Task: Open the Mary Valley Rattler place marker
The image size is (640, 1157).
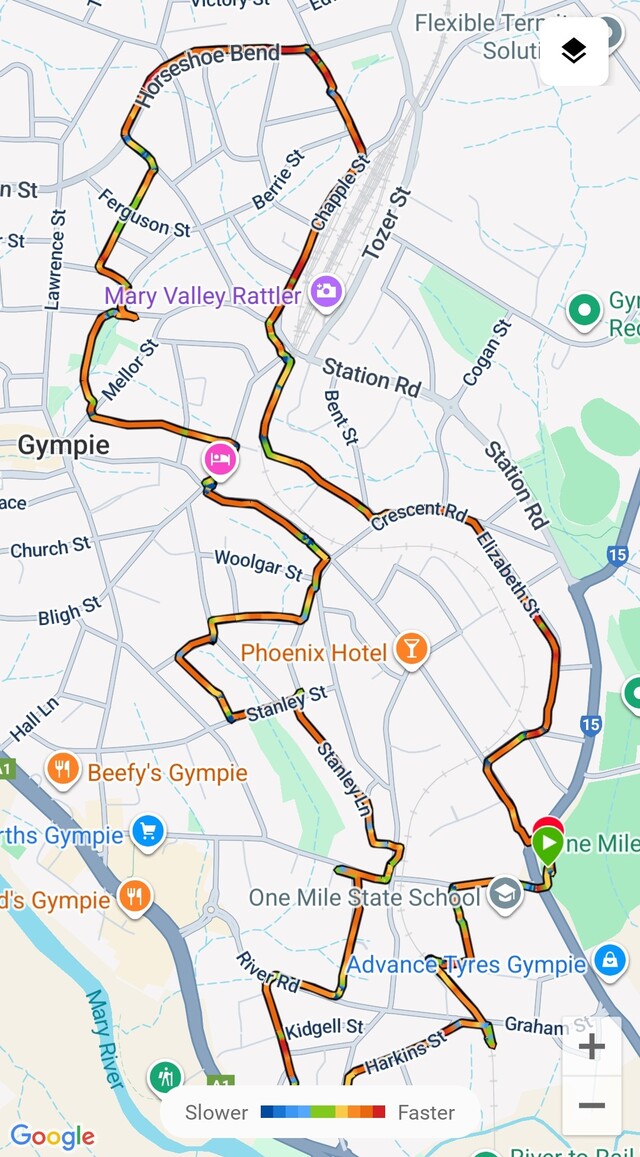Action: pos(326,292)
